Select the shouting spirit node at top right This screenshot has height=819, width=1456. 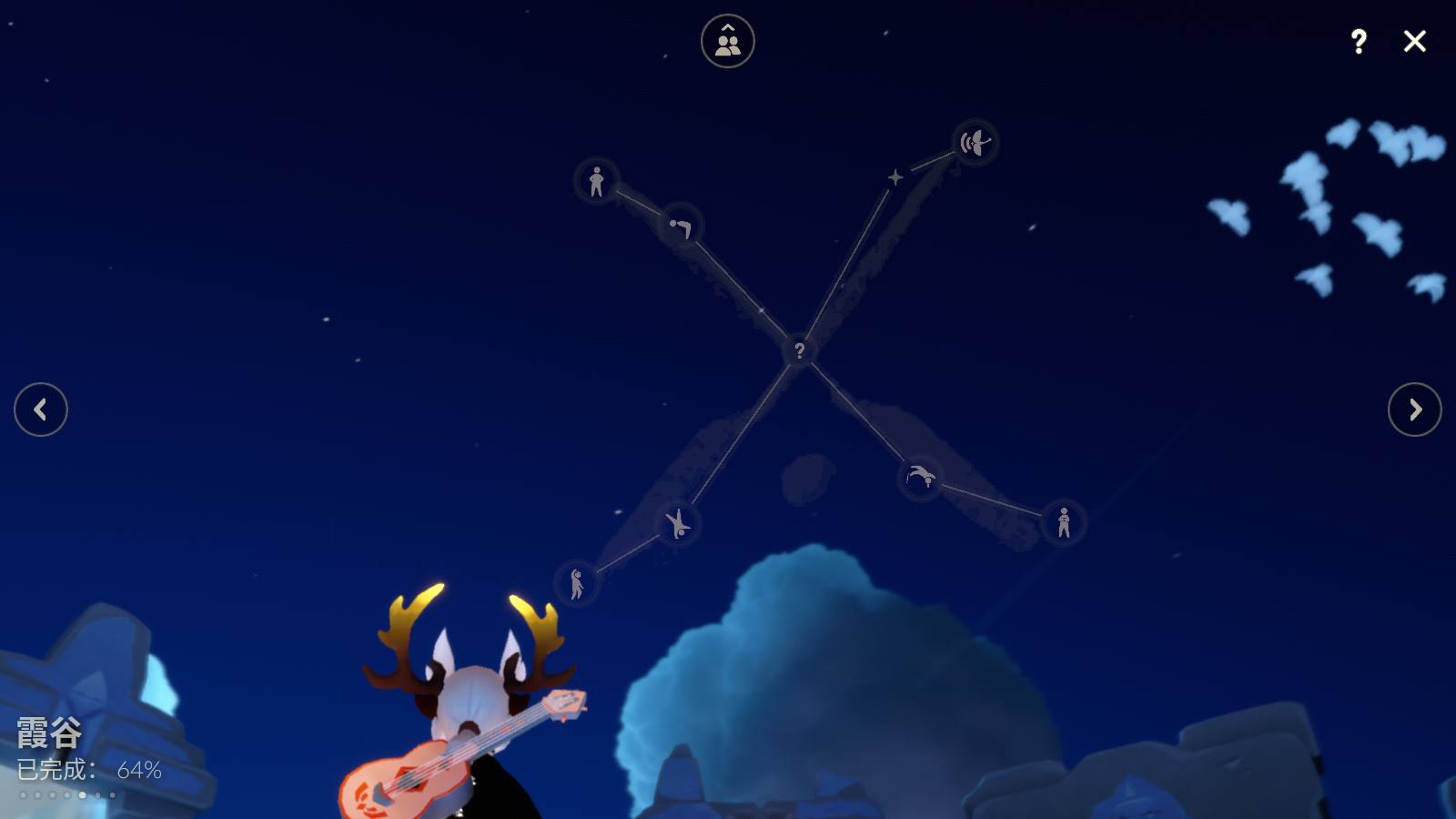[x=975, y=142]
